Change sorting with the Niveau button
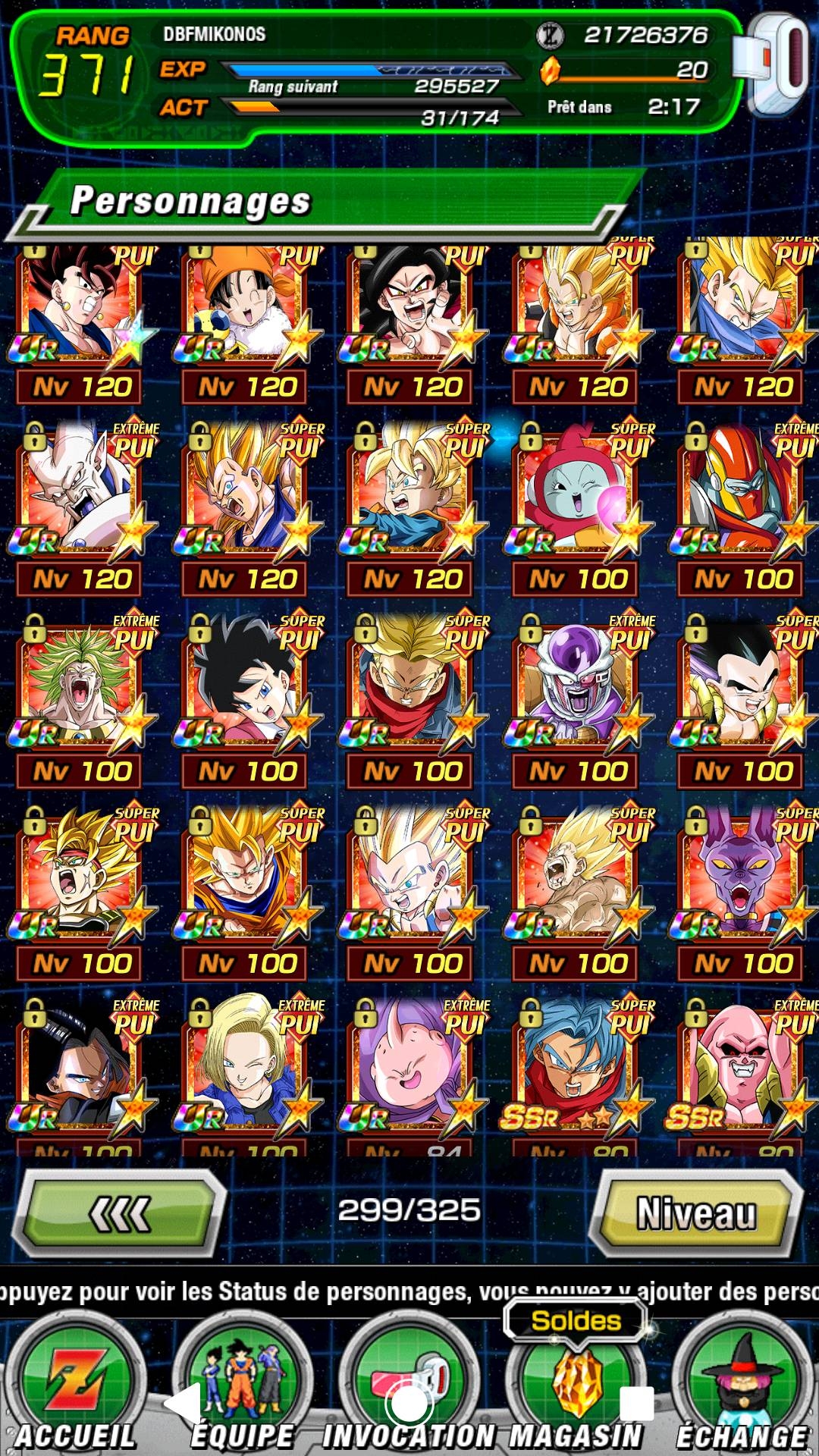Viewport: 819px width, 1456px height. point(695,1213)
